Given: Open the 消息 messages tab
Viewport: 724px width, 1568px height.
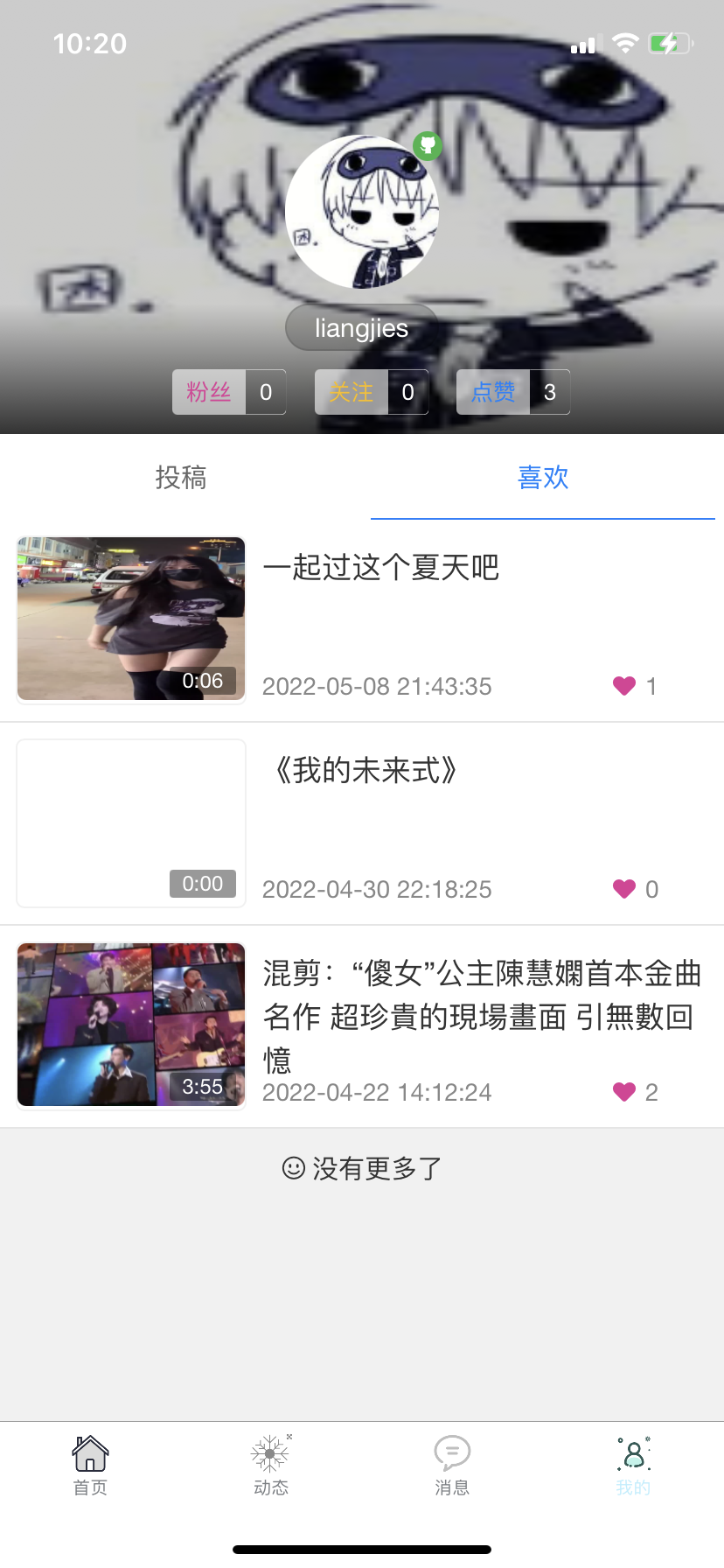Looking at the screenshot, I should (452, 1466).
